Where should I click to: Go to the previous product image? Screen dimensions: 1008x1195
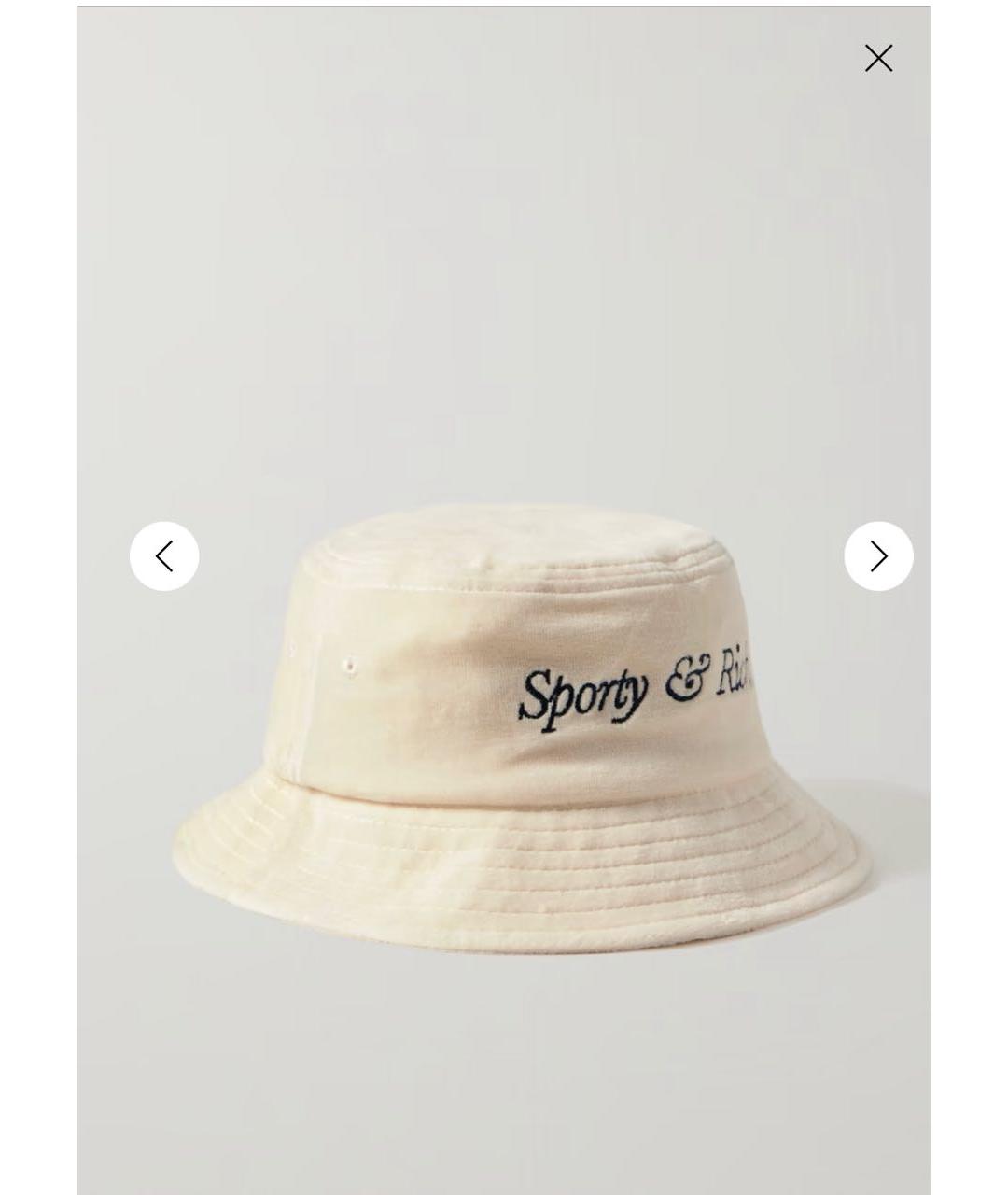click(x=164, y=556)
